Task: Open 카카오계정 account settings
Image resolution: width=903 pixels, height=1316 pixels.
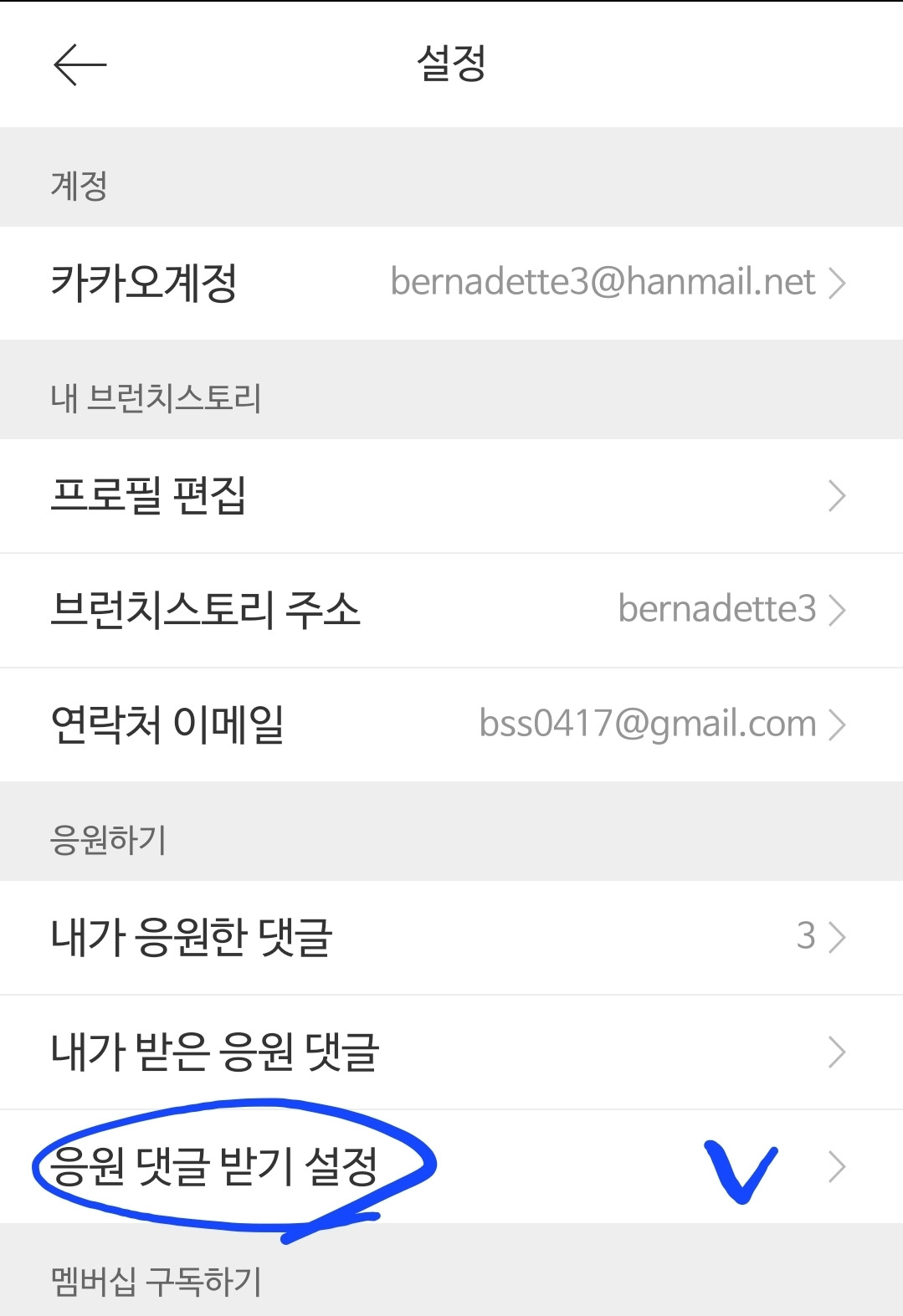Action: click(x=451, y=283)
